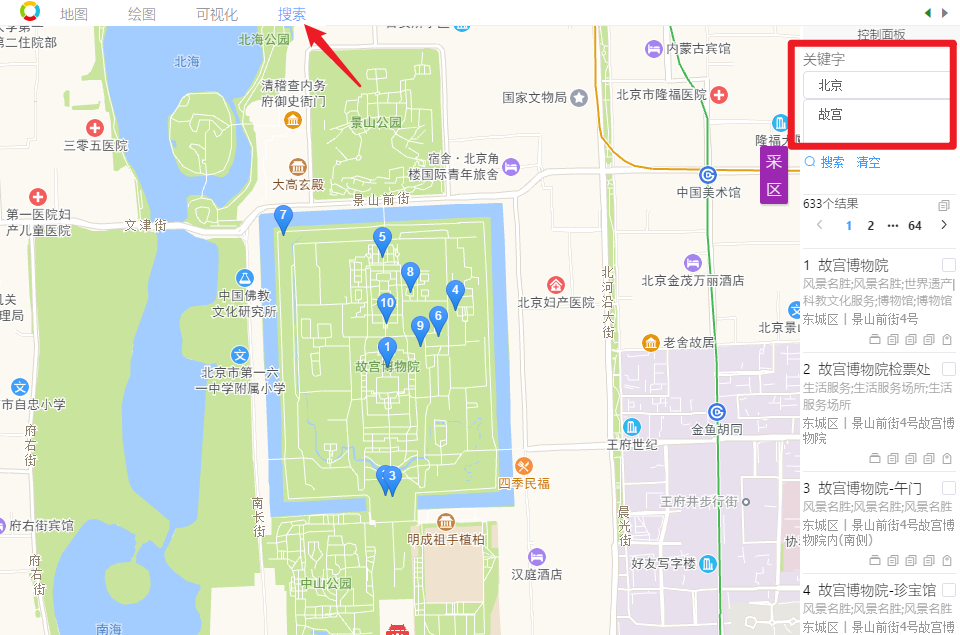Tap the purple 采区 button
960x635 pixels.
tap(773, 176)
